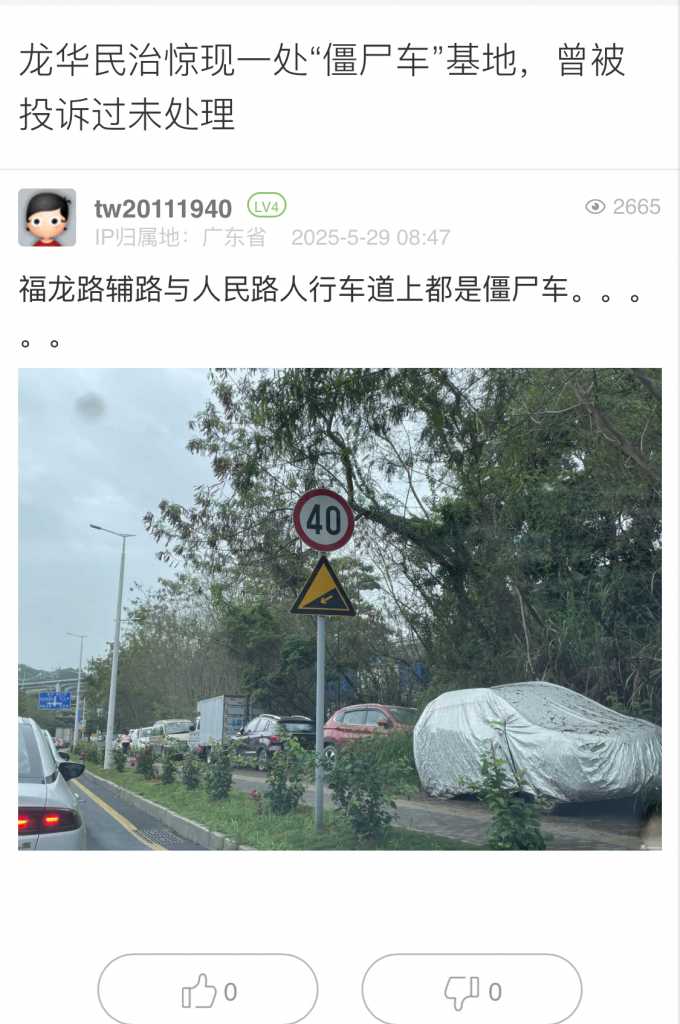Downvote this post with thumbs down
Screen dimensions: 680x1024
click(x=471, y=991)
